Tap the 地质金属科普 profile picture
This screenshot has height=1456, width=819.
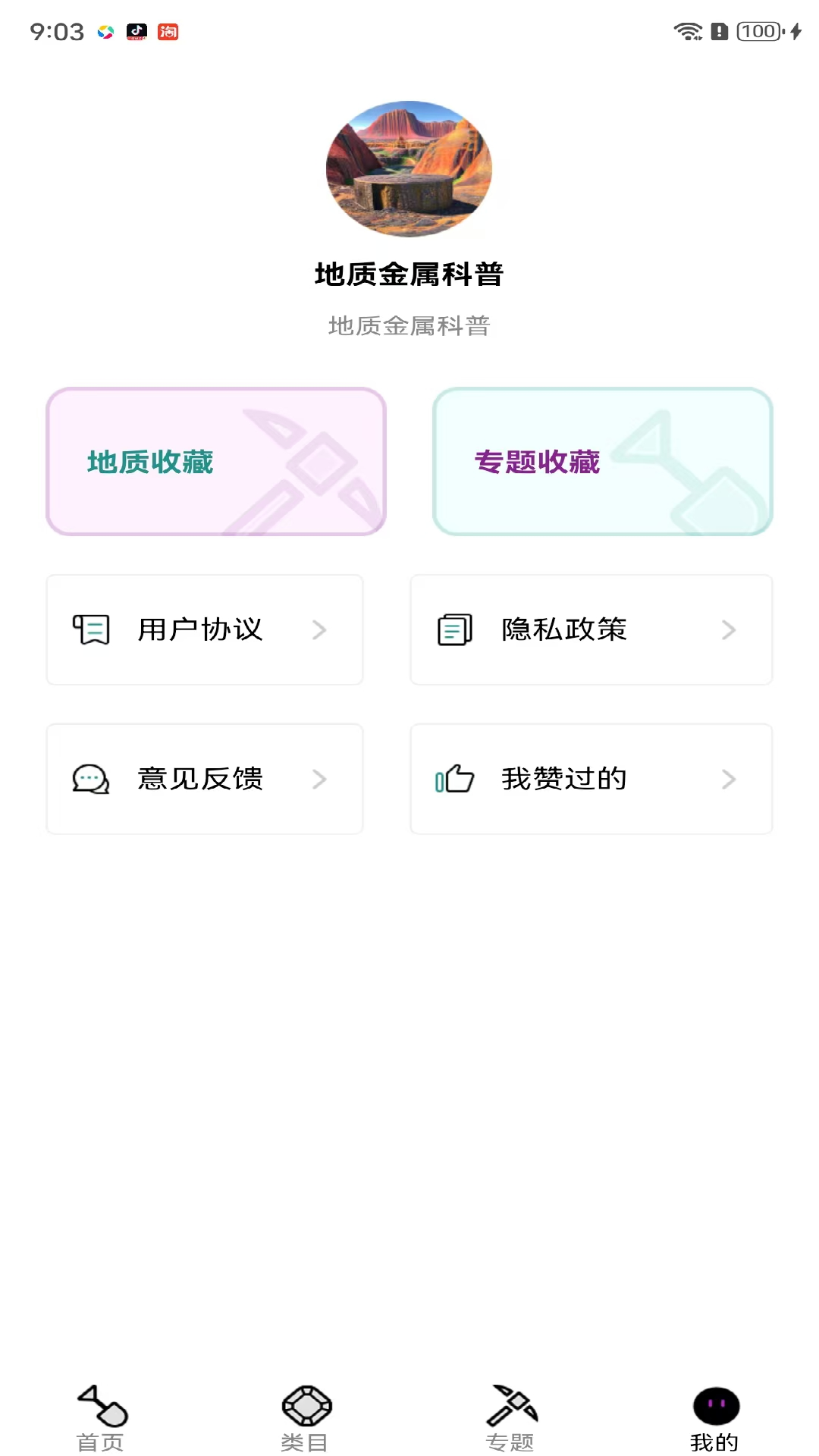[409, 168]
